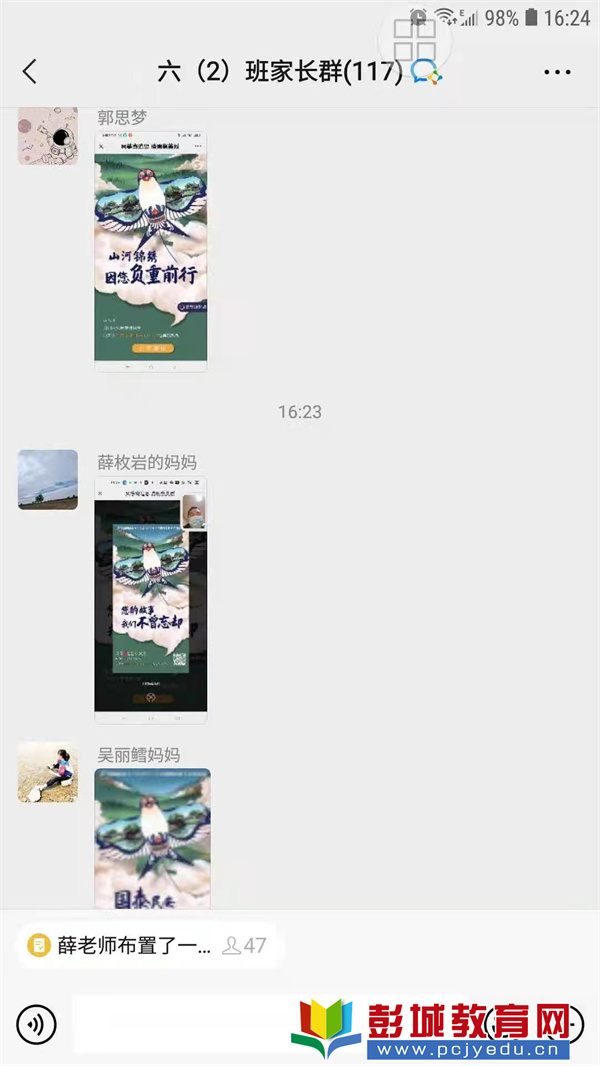View 薛枚岩的妈妈's profile avatar

point(47,480)
